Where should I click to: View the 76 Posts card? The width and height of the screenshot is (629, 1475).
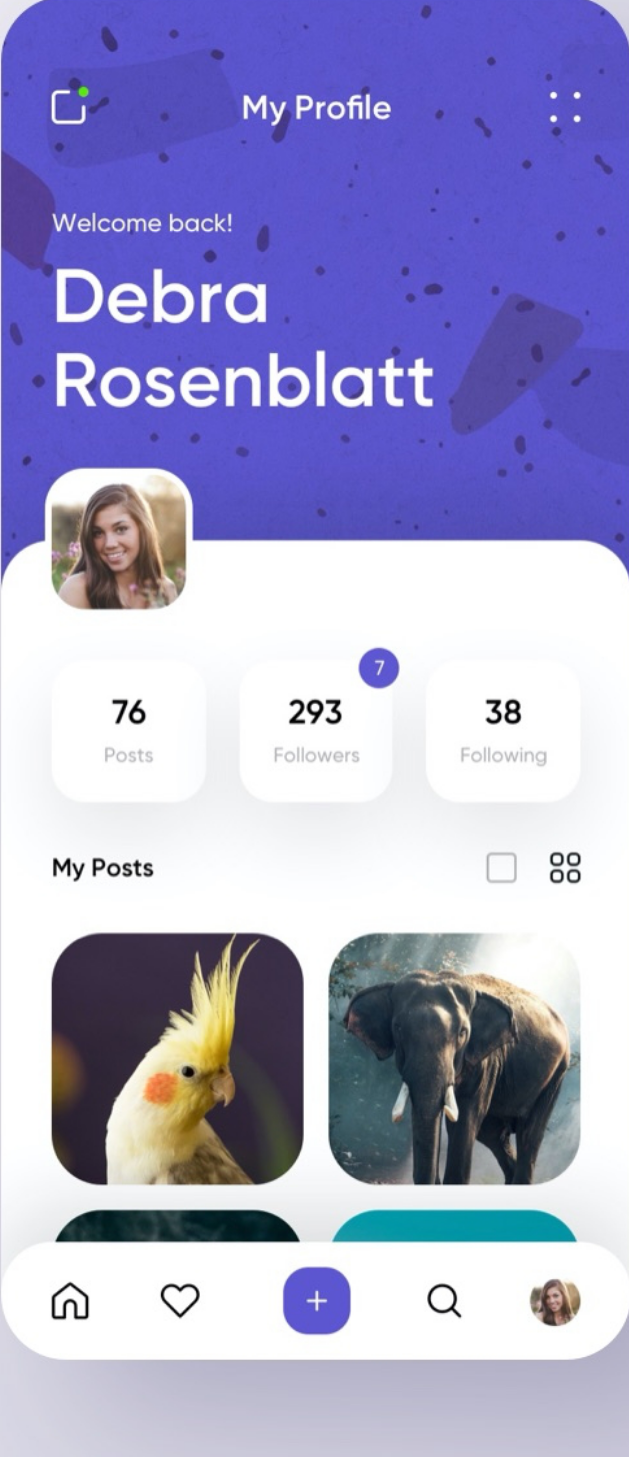point(128,730)
